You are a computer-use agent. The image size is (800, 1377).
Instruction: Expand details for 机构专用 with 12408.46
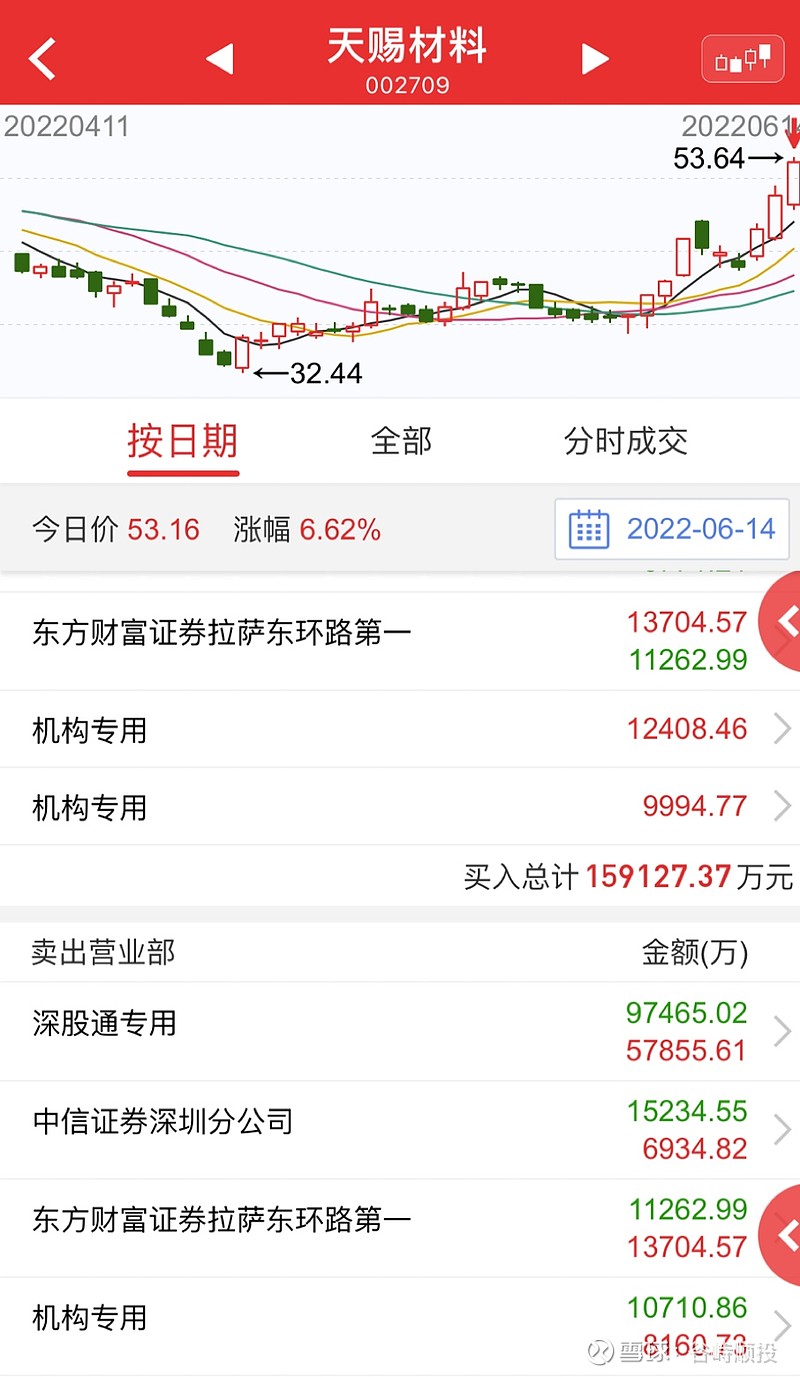400,729
